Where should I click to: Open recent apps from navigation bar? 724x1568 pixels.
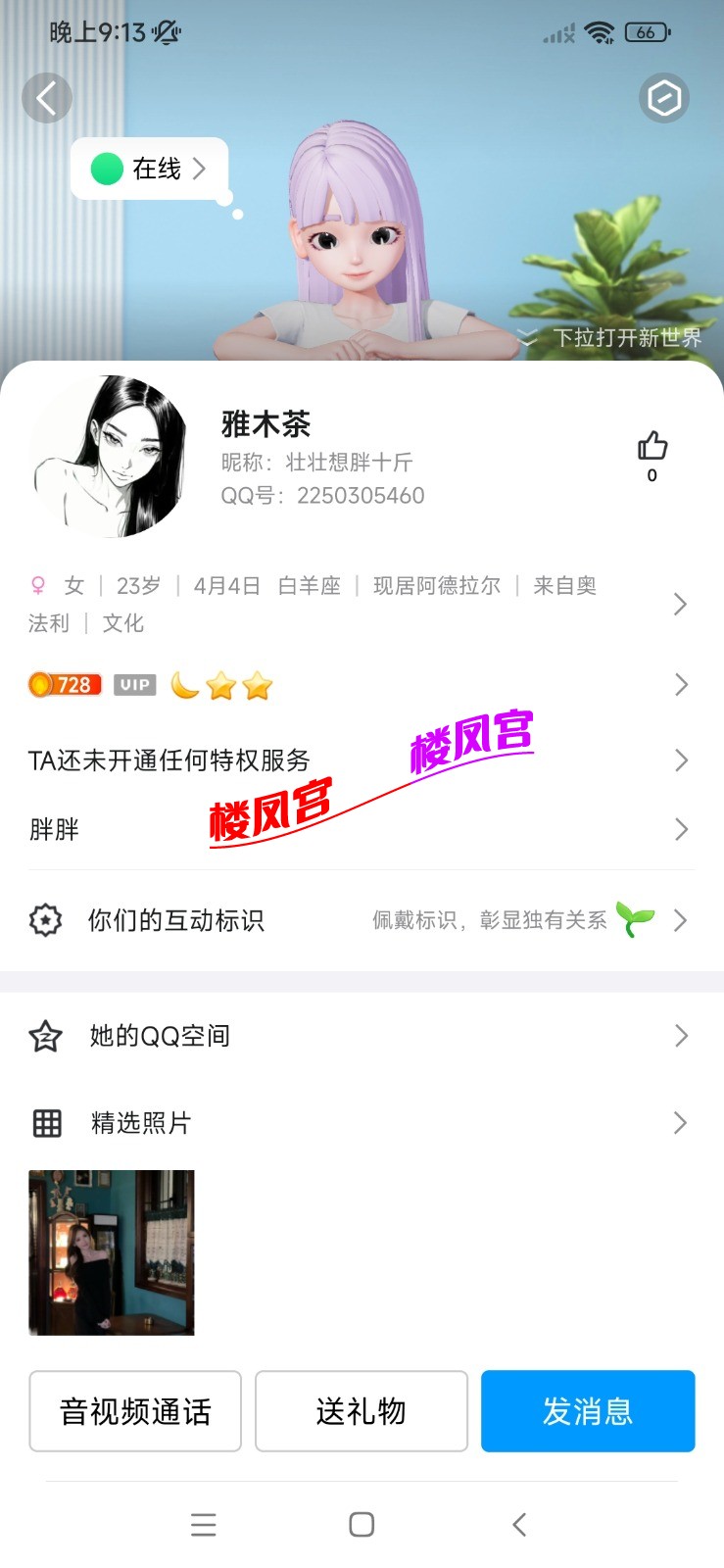(x=204, y=1525)
